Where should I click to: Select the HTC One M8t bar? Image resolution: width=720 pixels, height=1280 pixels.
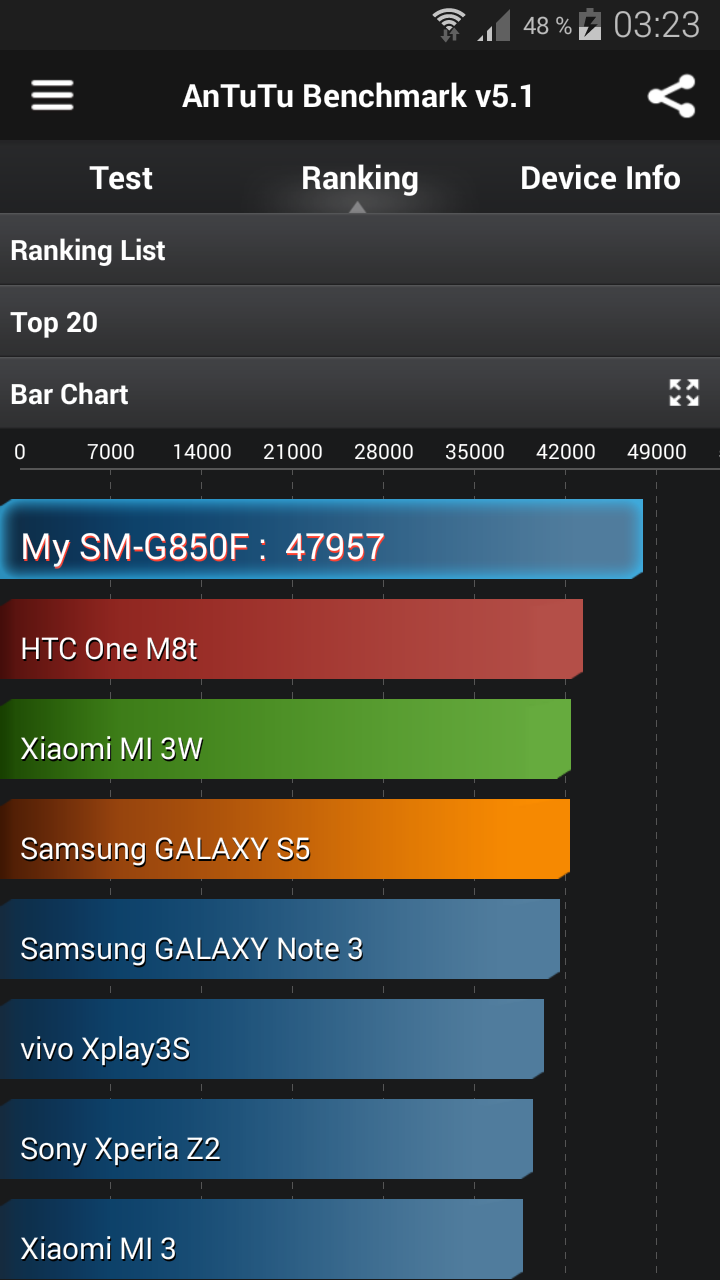click(291, 639)
